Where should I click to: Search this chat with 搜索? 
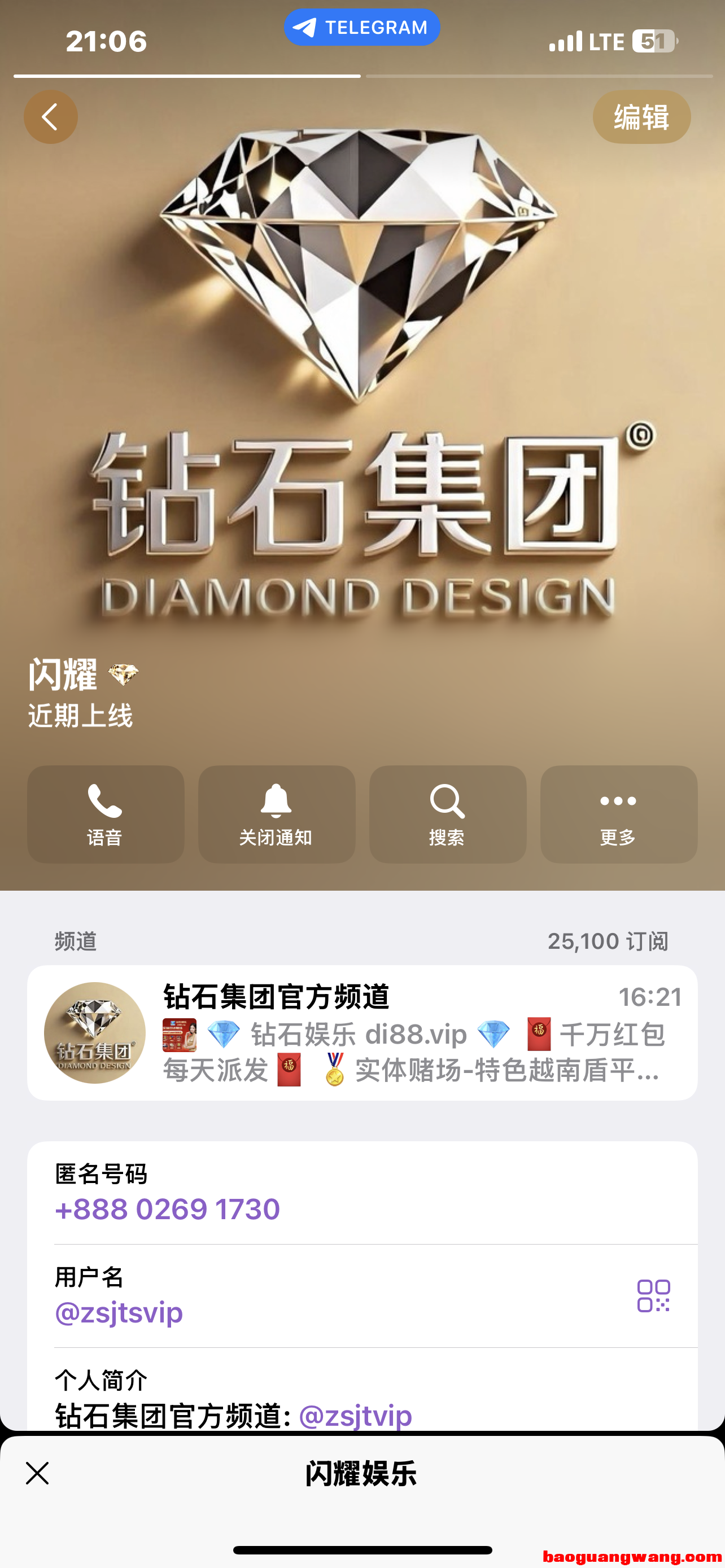[x=447, y=814]
